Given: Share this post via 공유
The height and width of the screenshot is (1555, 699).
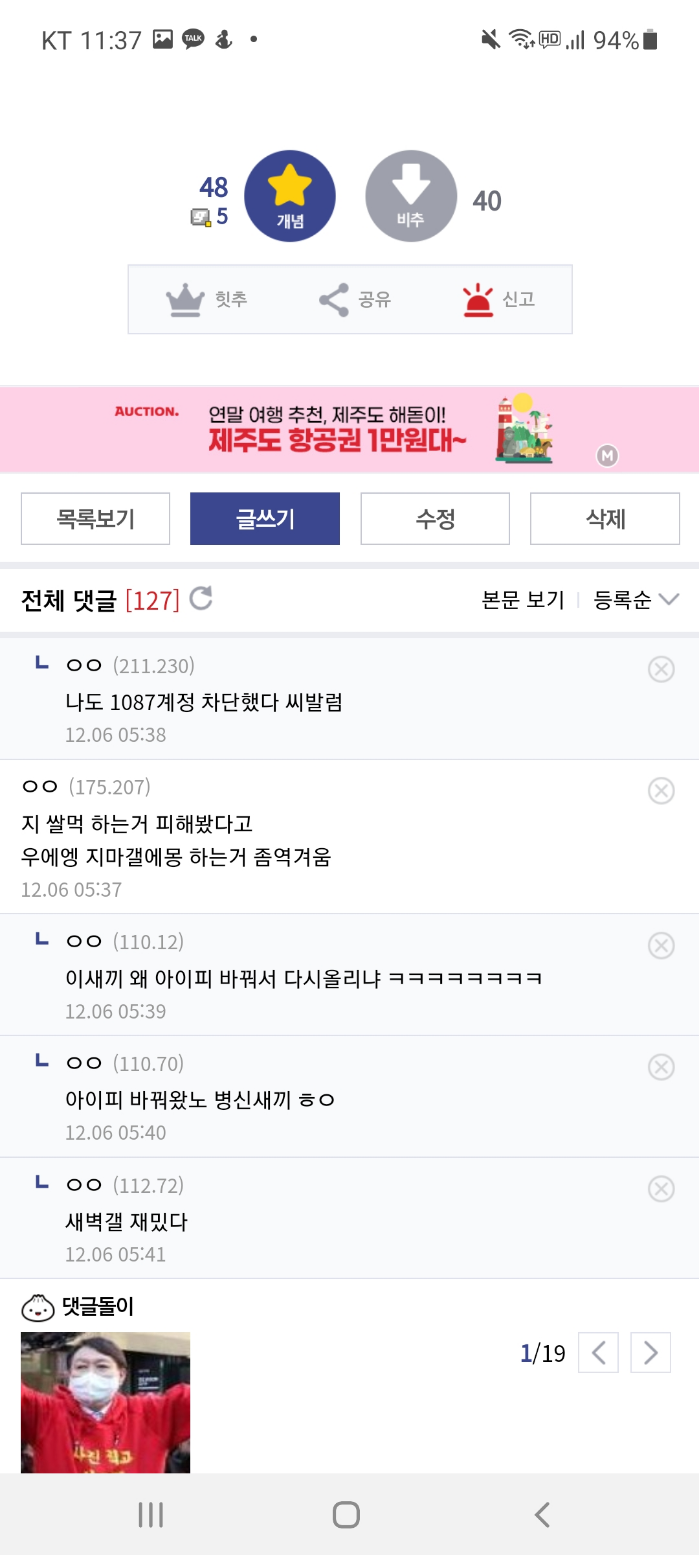Looking at the screenshot, I should [354, 299].
